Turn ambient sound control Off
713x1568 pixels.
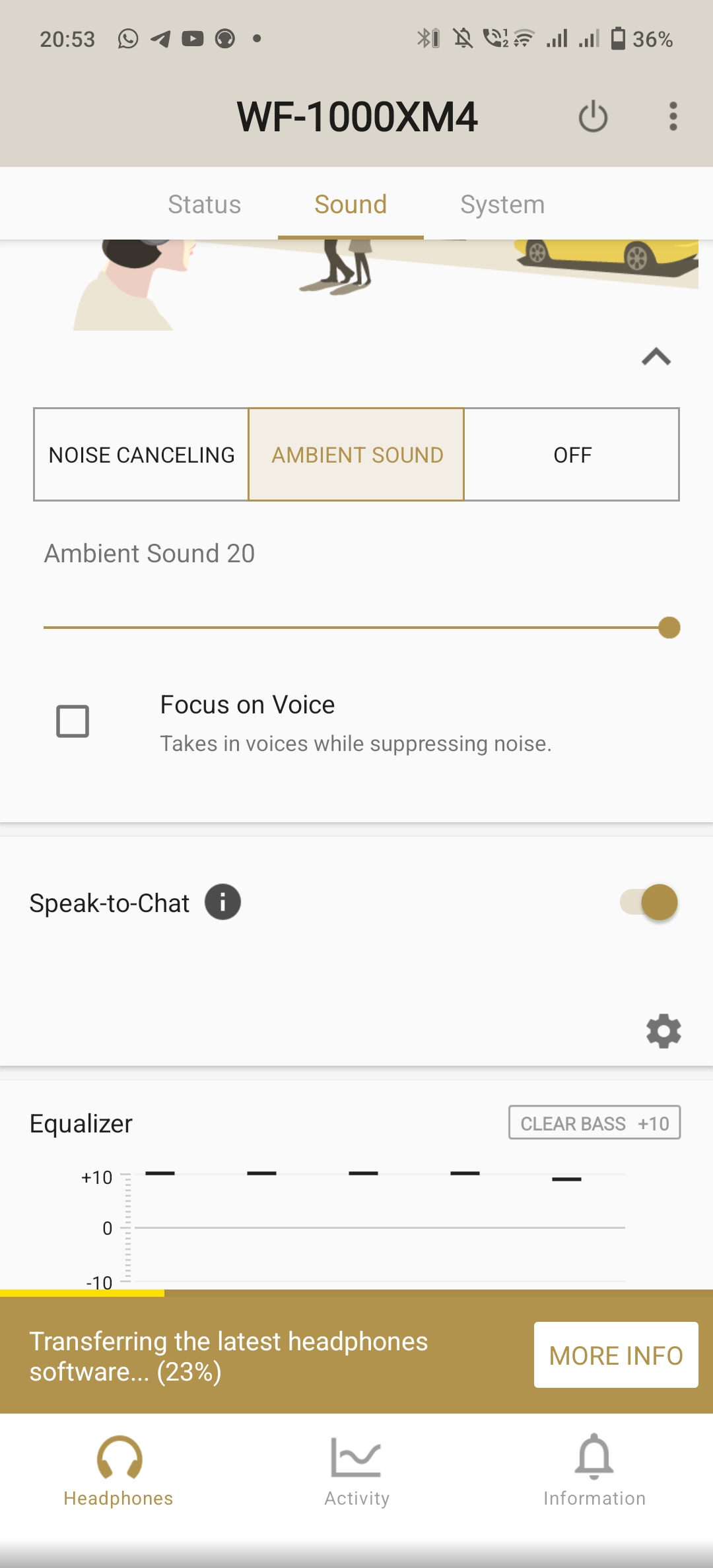point(572,455)
